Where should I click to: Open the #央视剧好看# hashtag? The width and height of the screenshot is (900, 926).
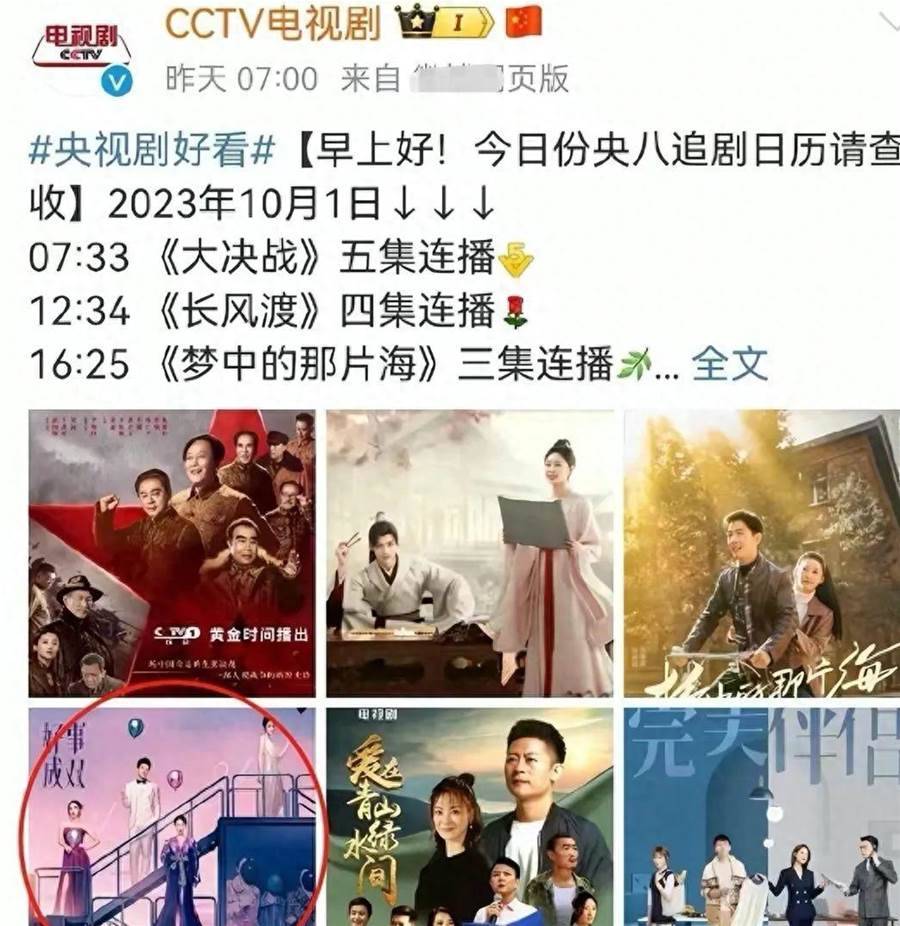point(152,152)
